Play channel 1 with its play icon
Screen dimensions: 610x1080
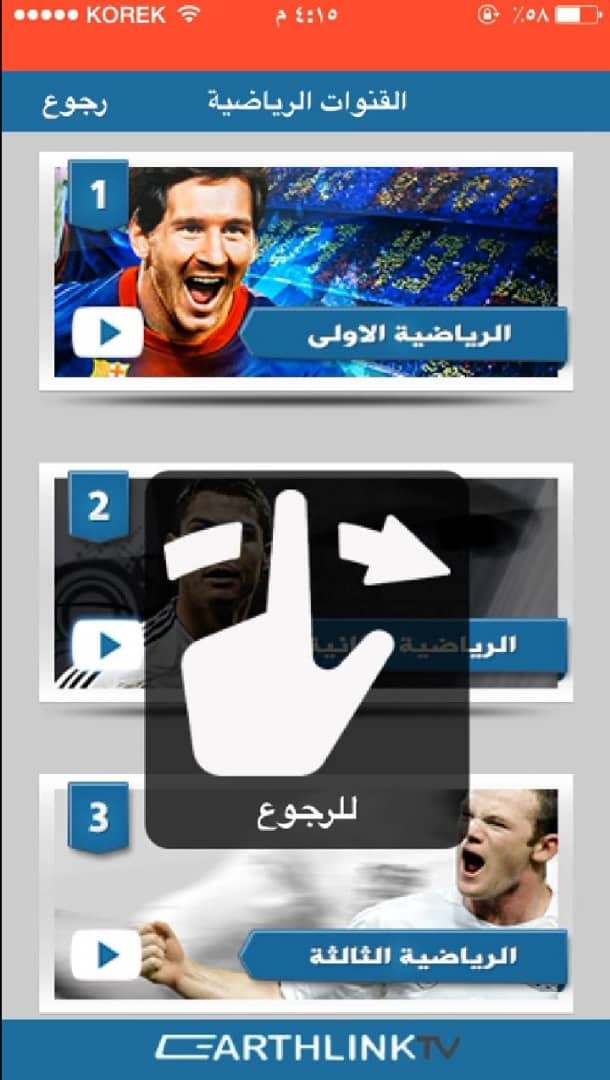pyautogui.click(x=107, y=332)
